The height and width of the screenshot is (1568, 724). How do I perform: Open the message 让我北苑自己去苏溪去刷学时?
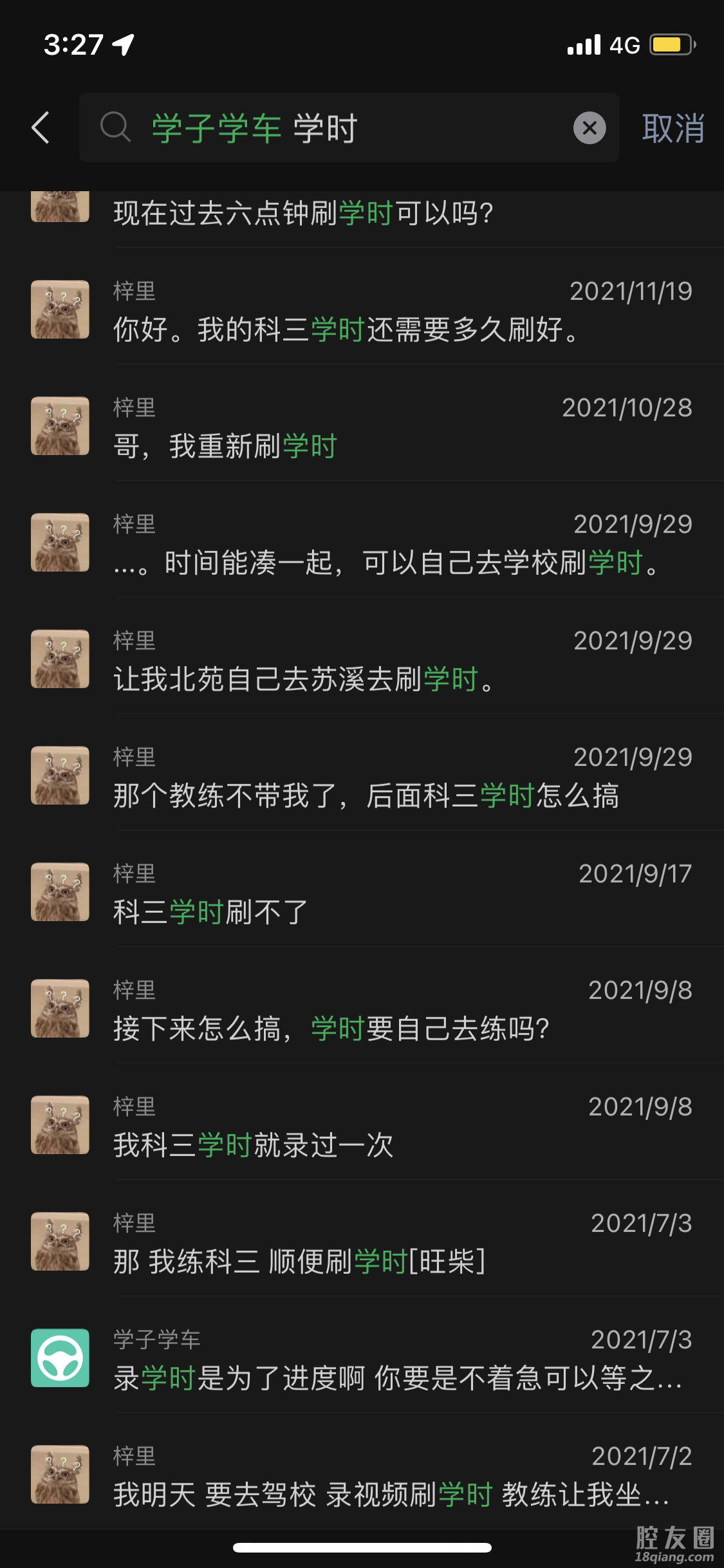[x=386, y=661]
